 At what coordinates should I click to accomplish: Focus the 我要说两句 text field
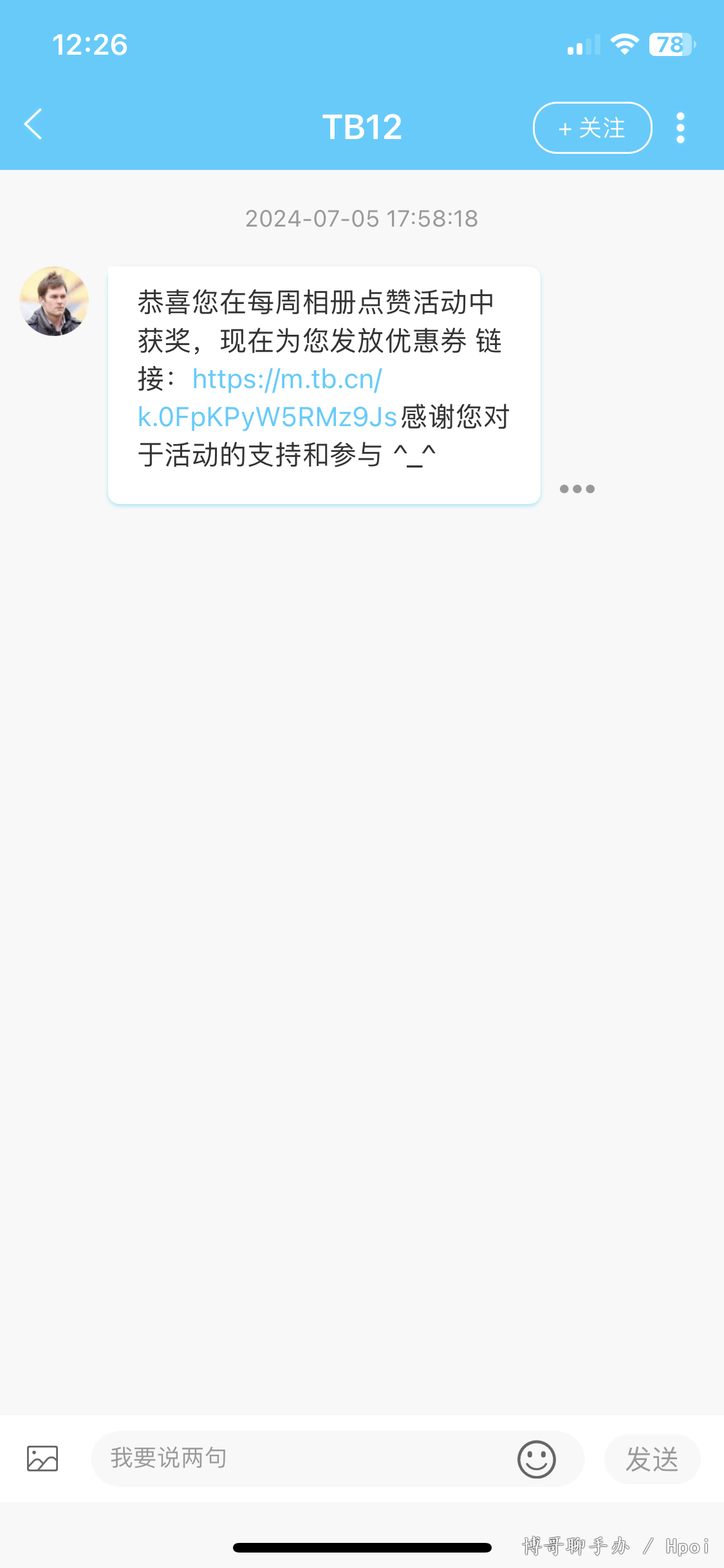(302, 1459)
